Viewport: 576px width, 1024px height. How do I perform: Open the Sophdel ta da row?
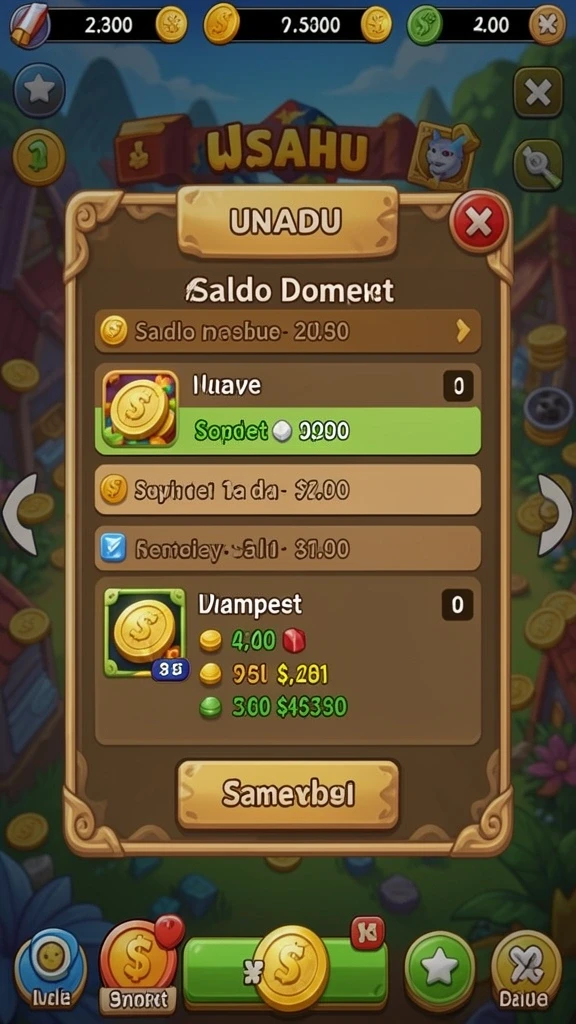(x=288, y=490)
